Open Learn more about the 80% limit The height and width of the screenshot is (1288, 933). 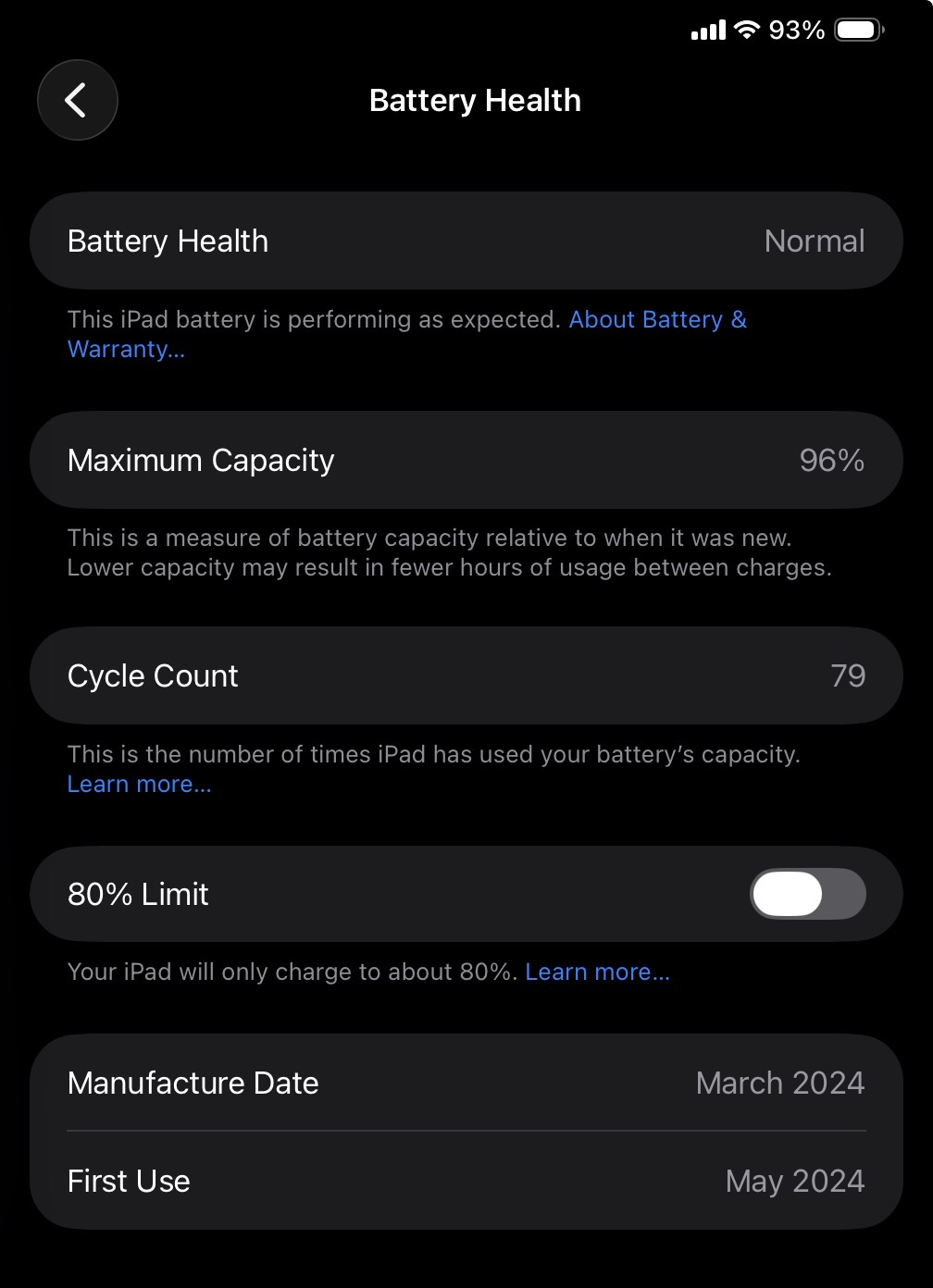point(597,972)
